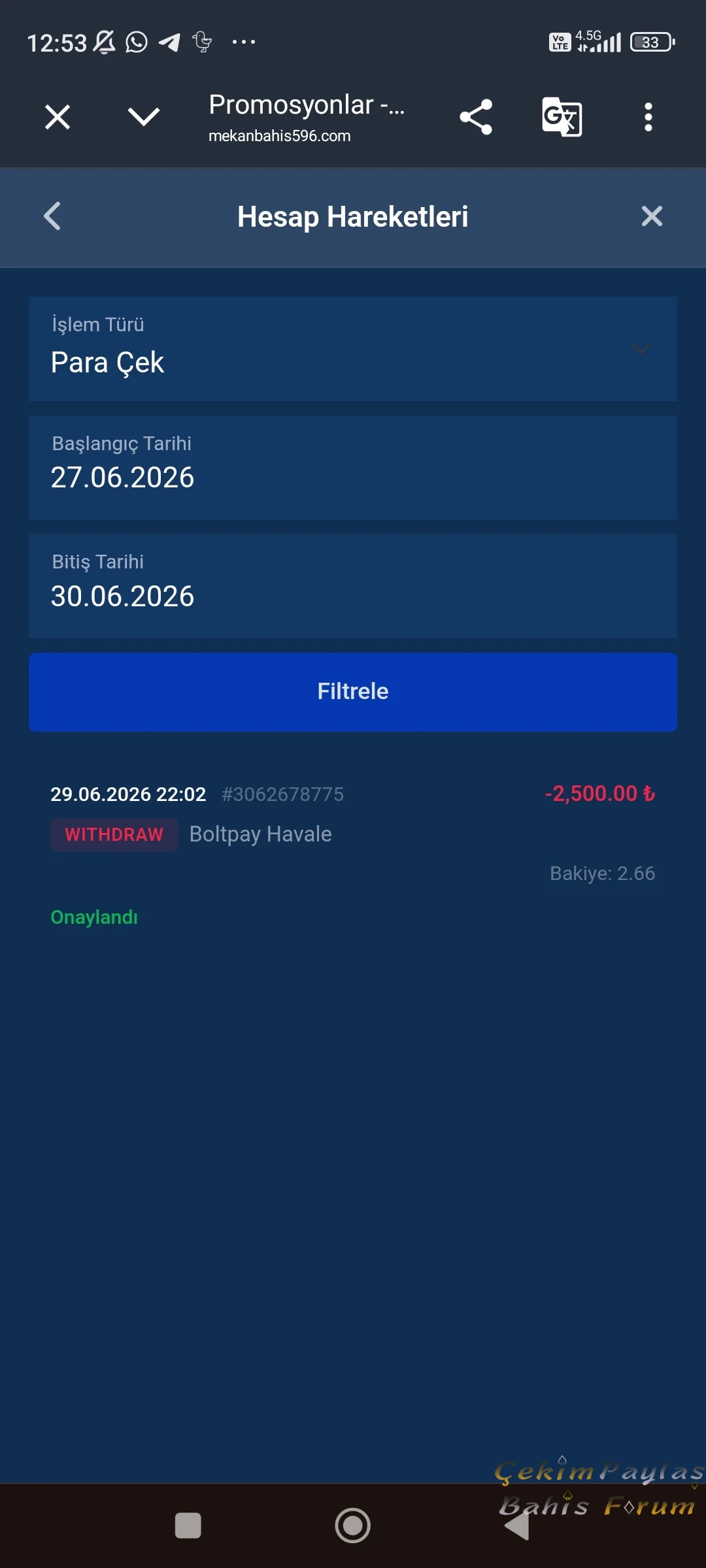Close the Hesap Hareketleri panel
Image resolution: width=706 pixels, height=1568 pixels.
[652, 216]
